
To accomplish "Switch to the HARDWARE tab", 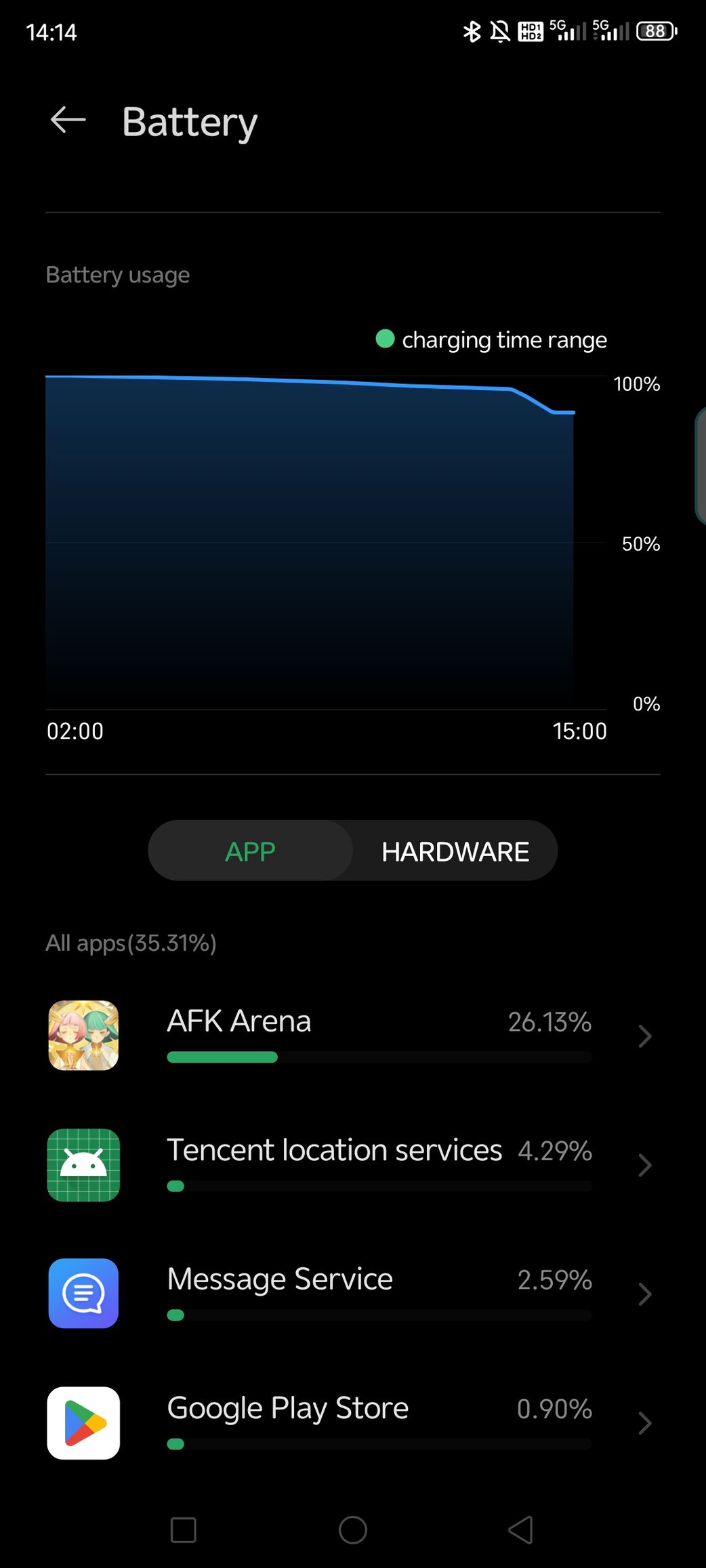I will (x=455, y=851).
